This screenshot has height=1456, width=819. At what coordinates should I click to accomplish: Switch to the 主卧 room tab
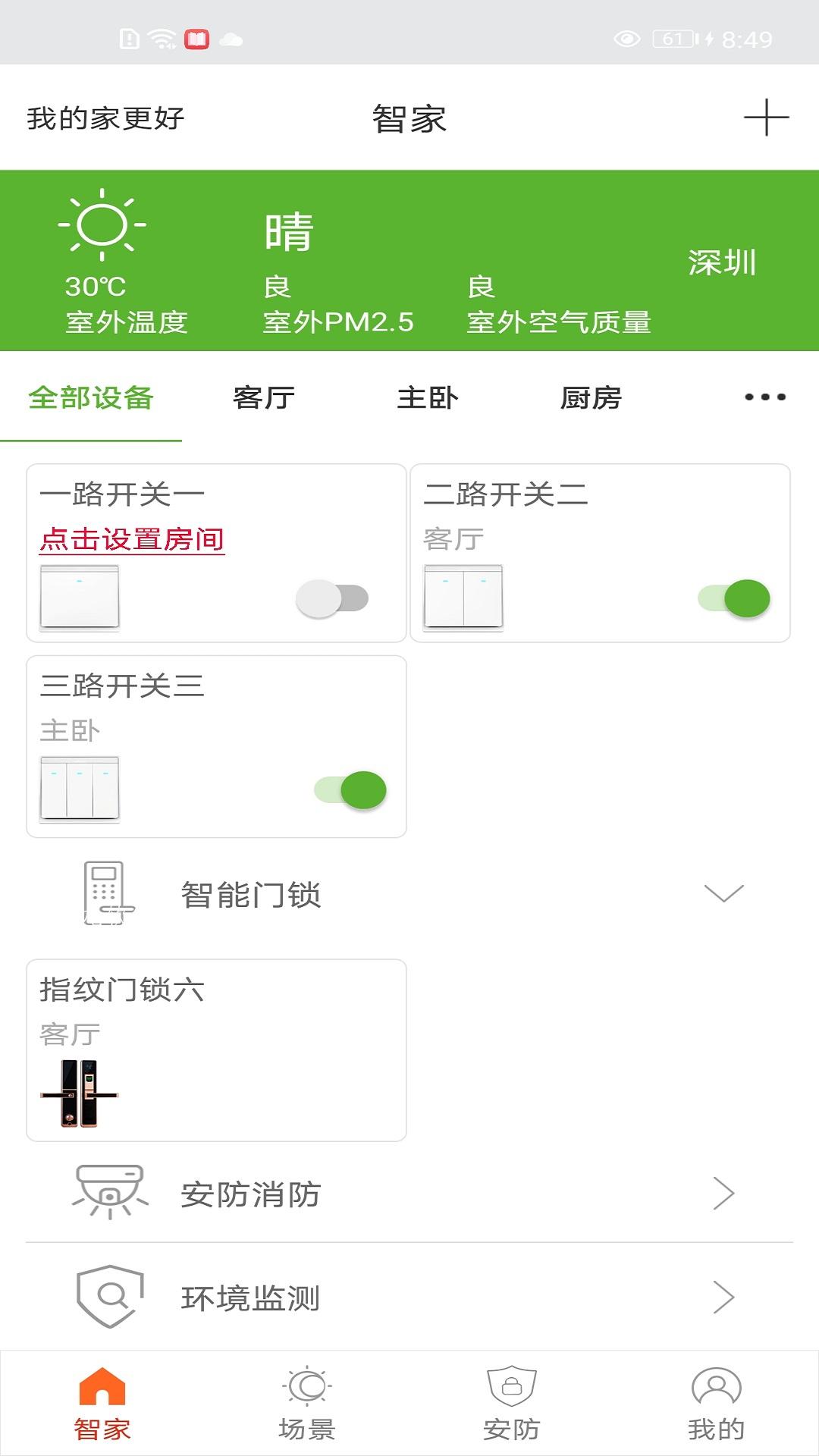428,397
